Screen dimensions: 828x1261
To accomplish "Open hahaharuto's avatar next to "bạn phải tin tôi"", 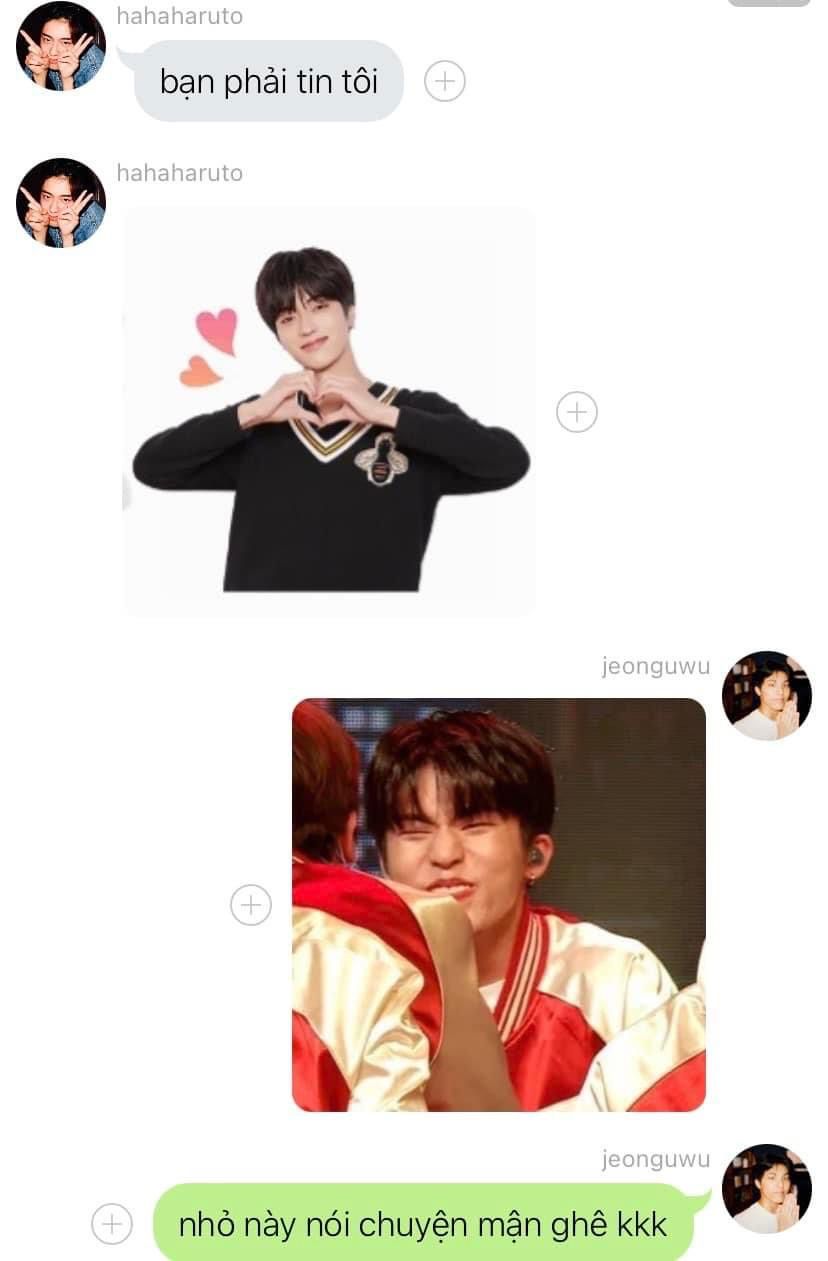I will 61,46.
